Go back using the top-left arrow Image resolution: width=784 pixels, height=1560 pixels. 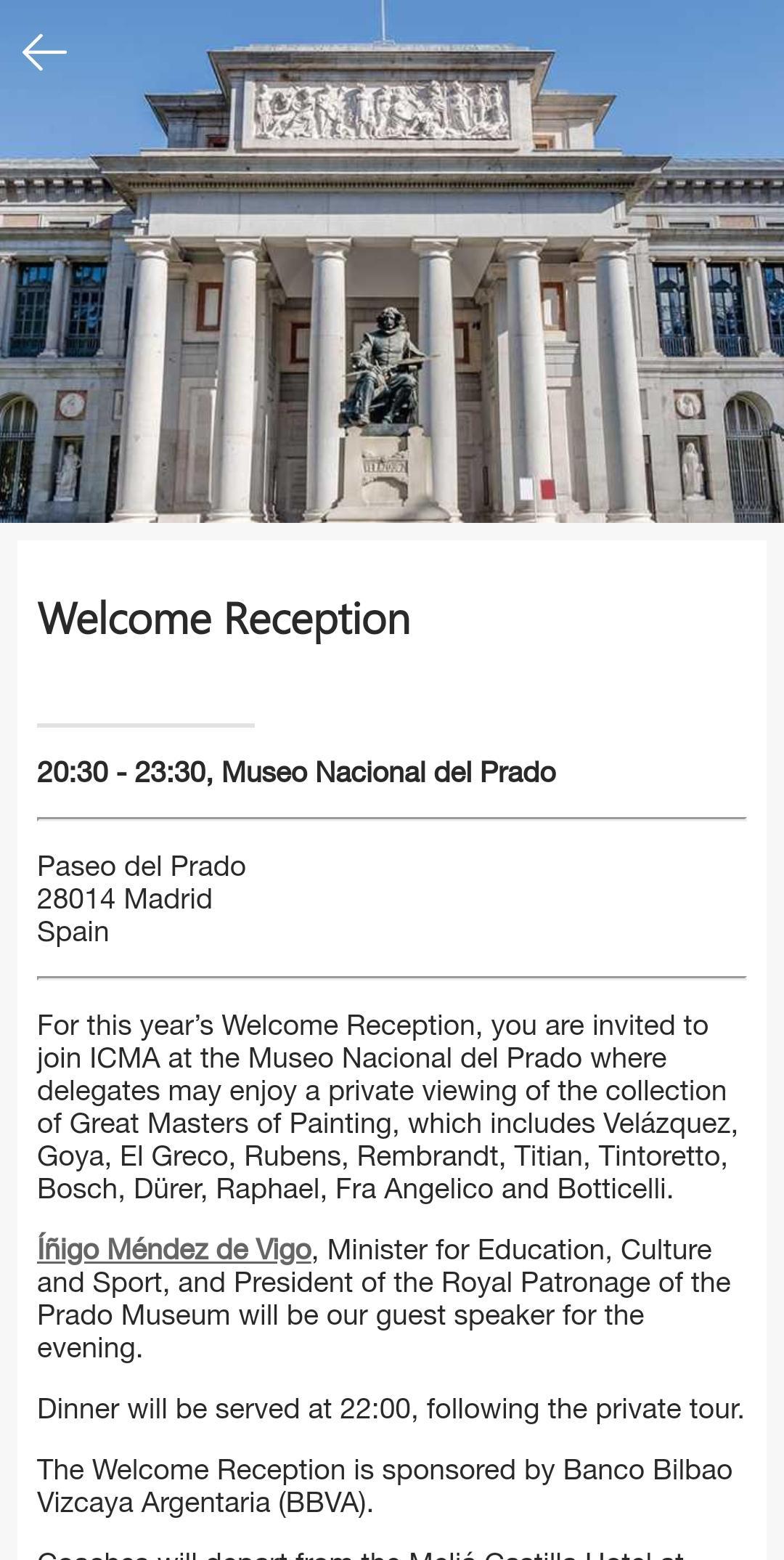pyautogui.click(x=44, y=52)
